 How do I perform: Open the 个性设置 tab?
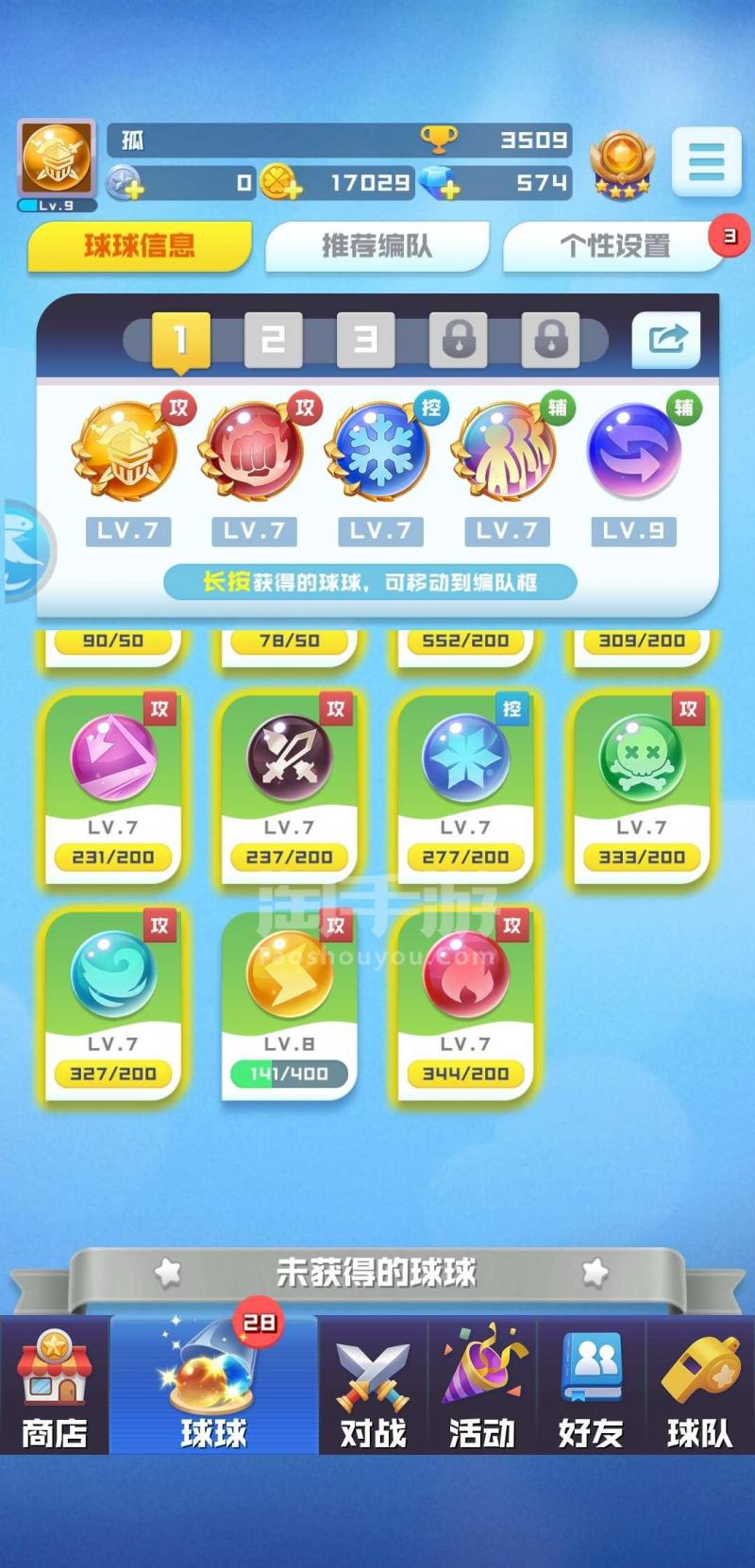[x=615, y=247]
